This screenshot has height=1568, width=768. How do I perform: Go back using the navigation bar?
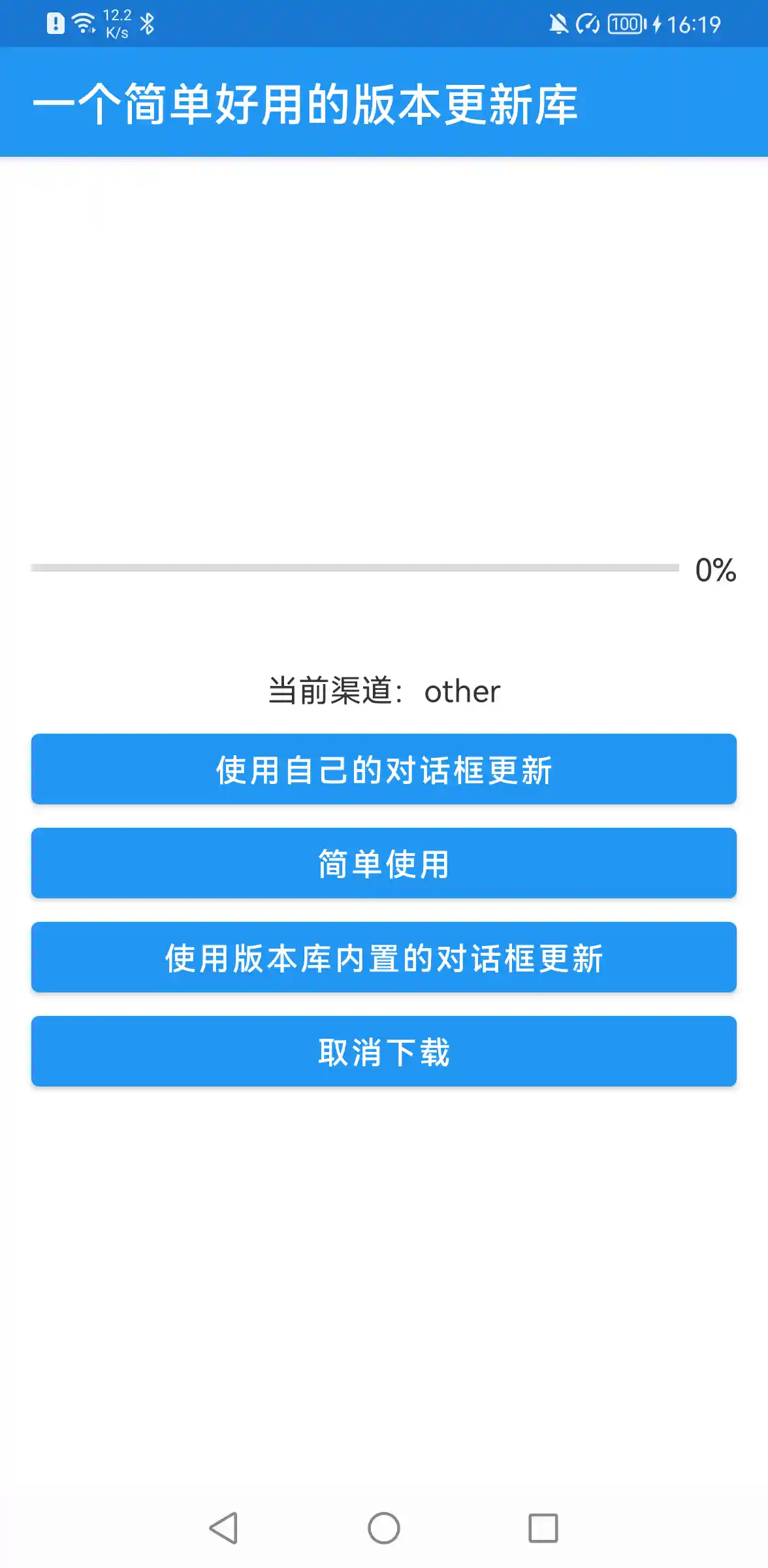pyautogui.click(x=224, y=1528)
